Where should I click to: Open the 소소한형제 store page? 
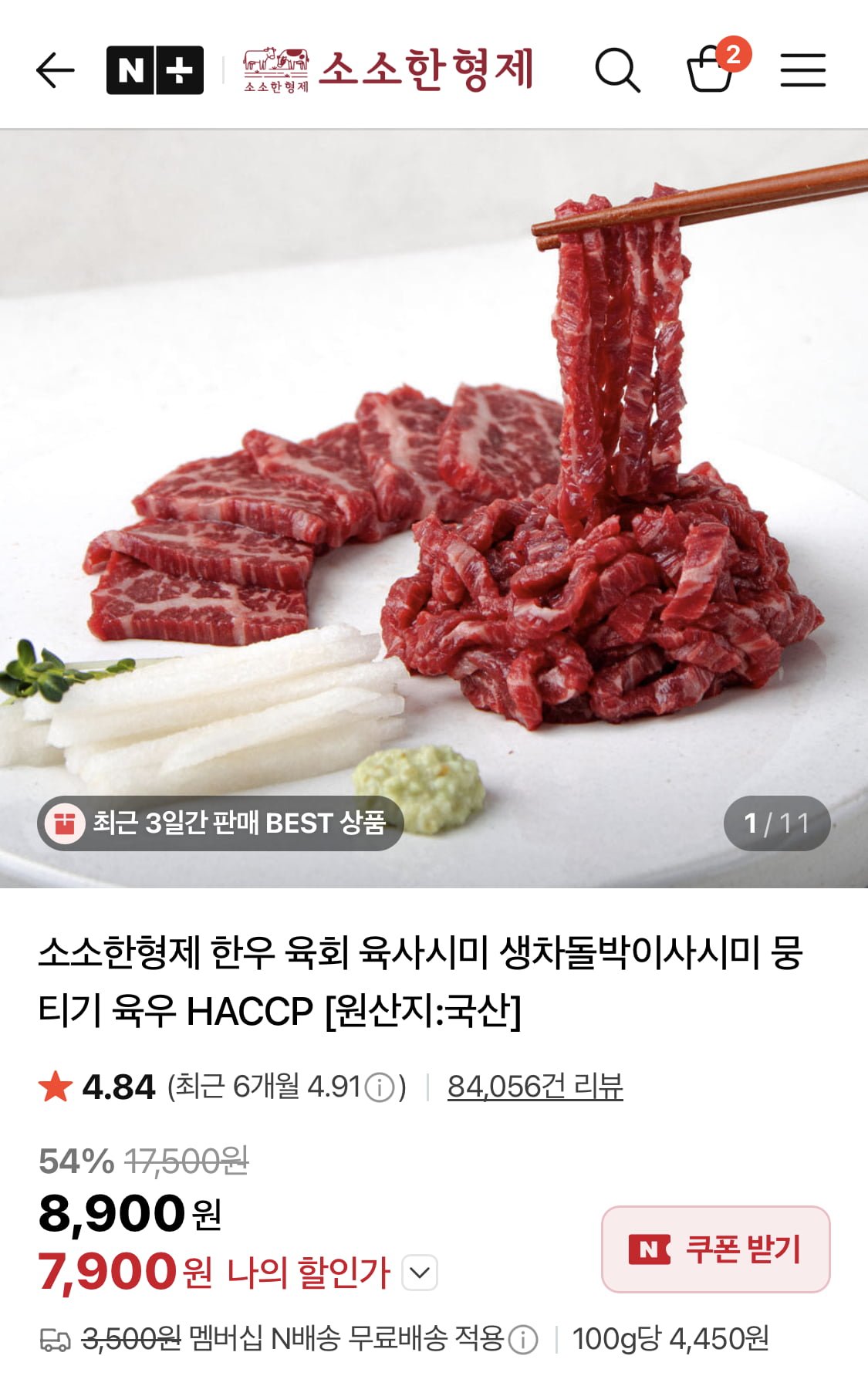(389, 70)
